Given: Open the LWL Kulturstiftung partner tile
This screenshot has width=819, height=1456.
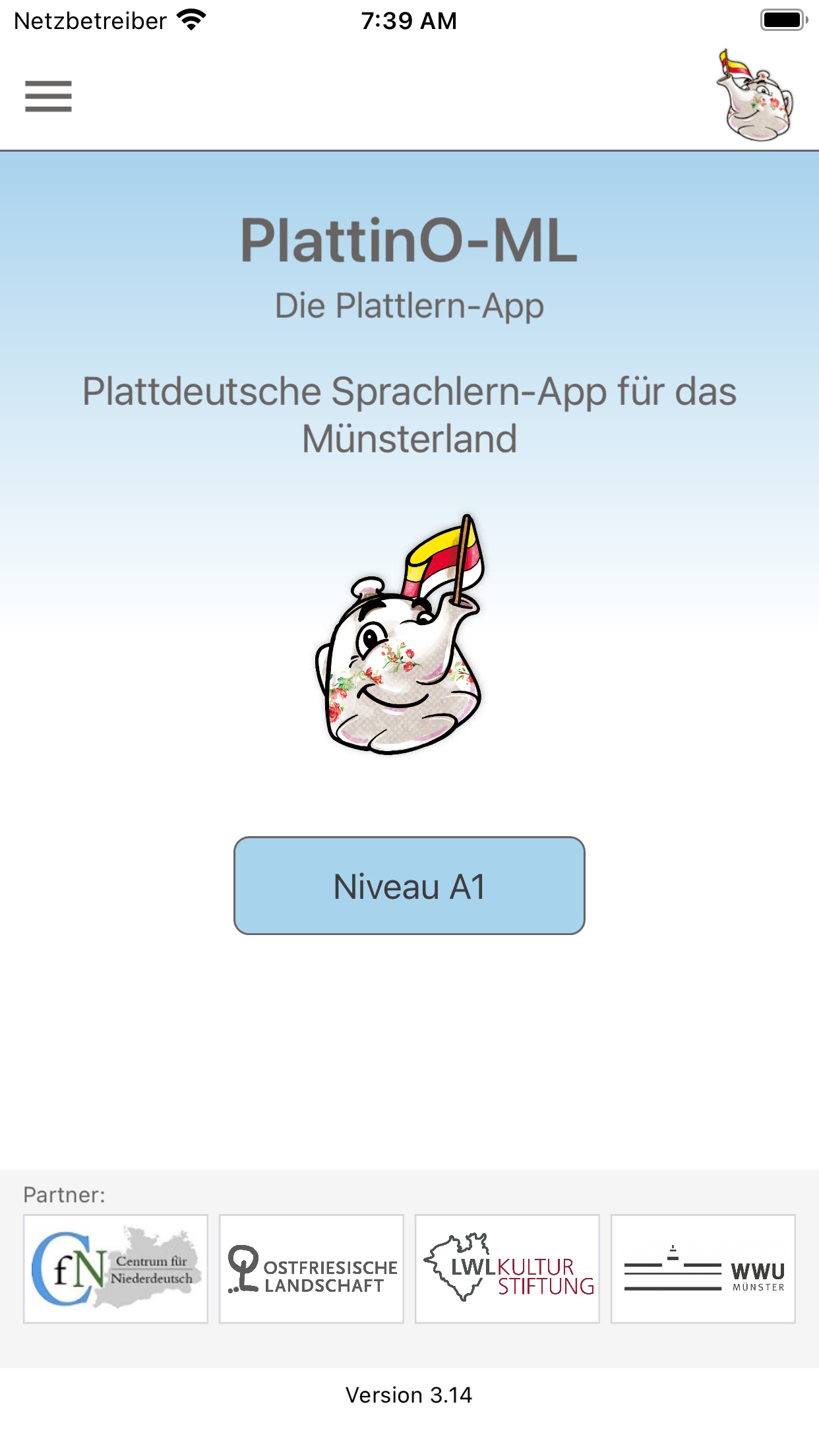Looking at the screenshot, I should (x=507, y=1269).
